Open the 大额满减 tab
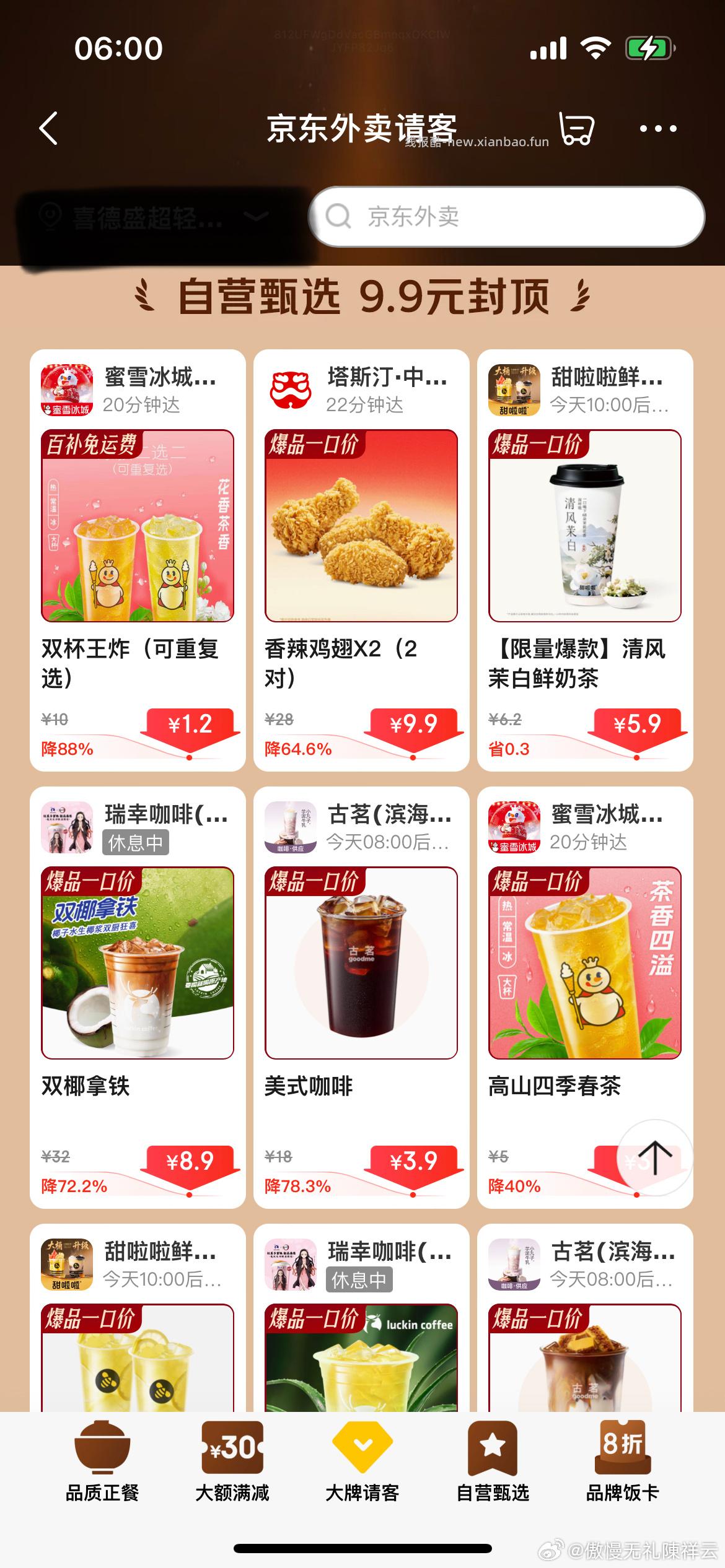Screen dimensions: 725x1568 (232, 1463)
